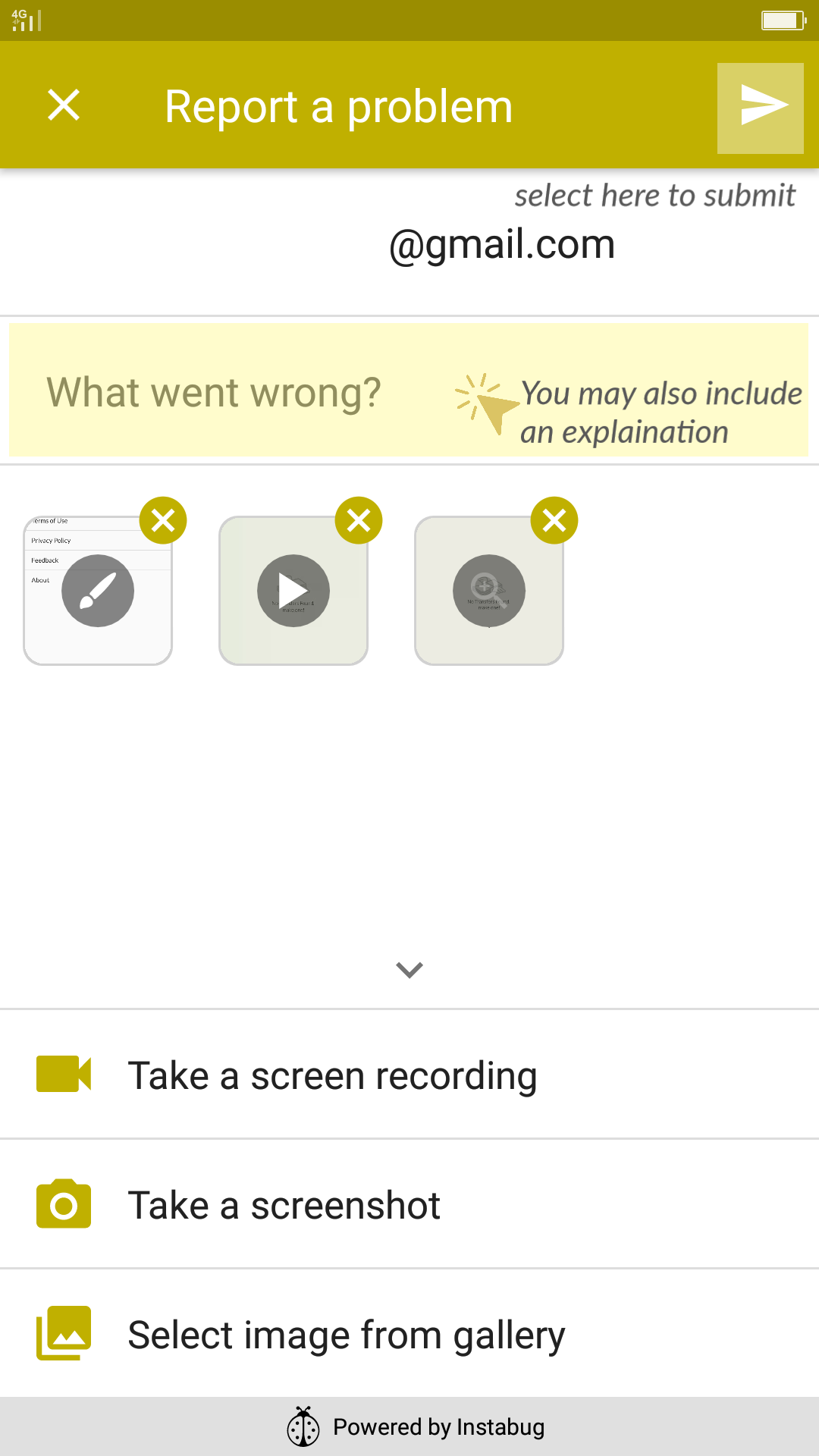Select image from gallery
The image size is (819, 1456).
409,1334
